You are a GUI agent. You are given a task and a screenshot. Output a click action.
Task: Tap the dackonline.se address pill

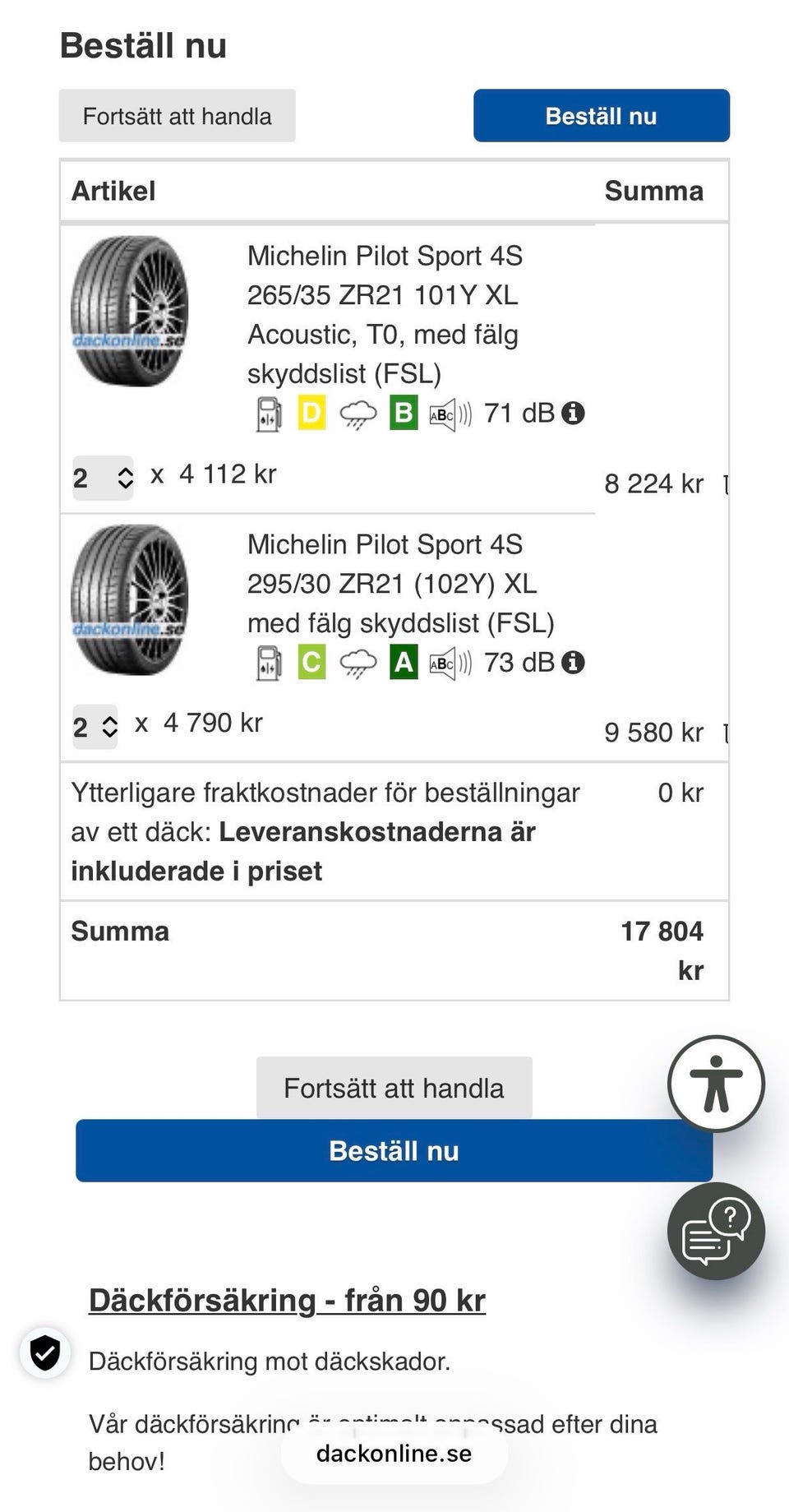(394, 1454)
